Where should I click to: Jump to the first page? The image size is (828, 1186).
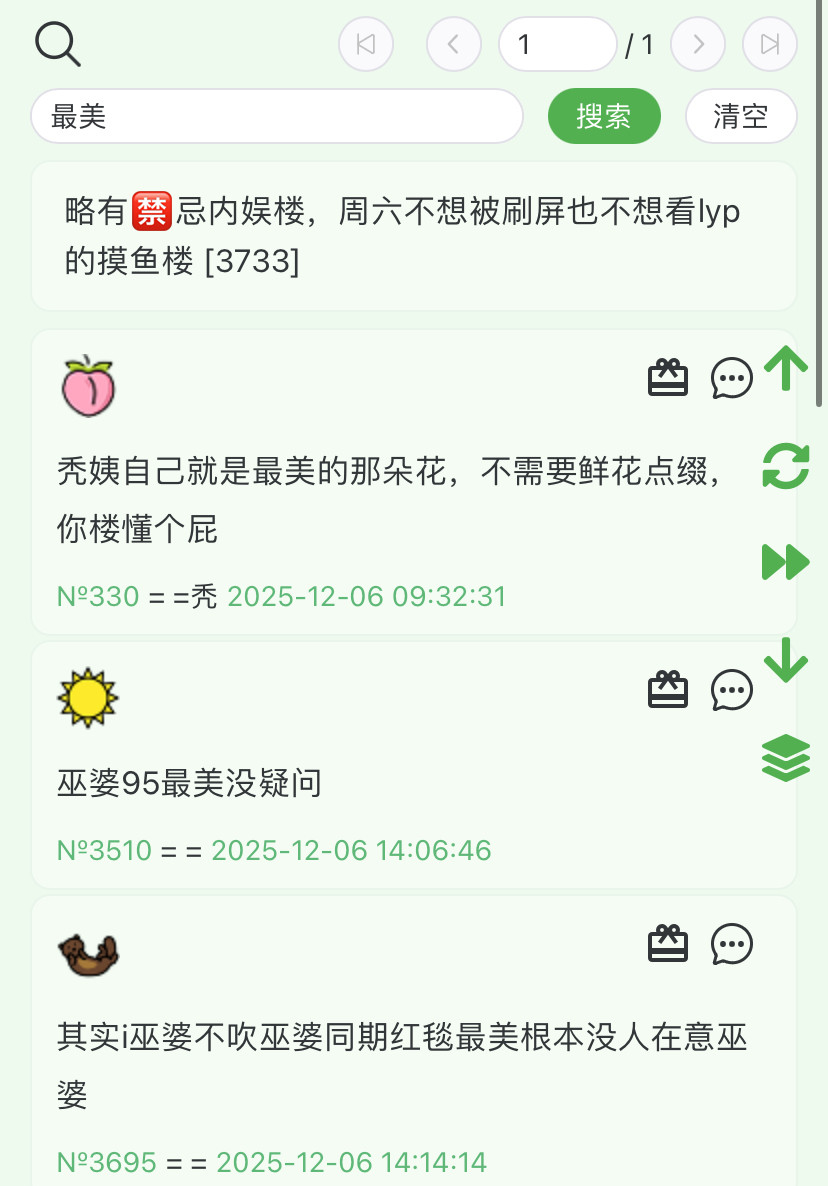tap(366, 44)
